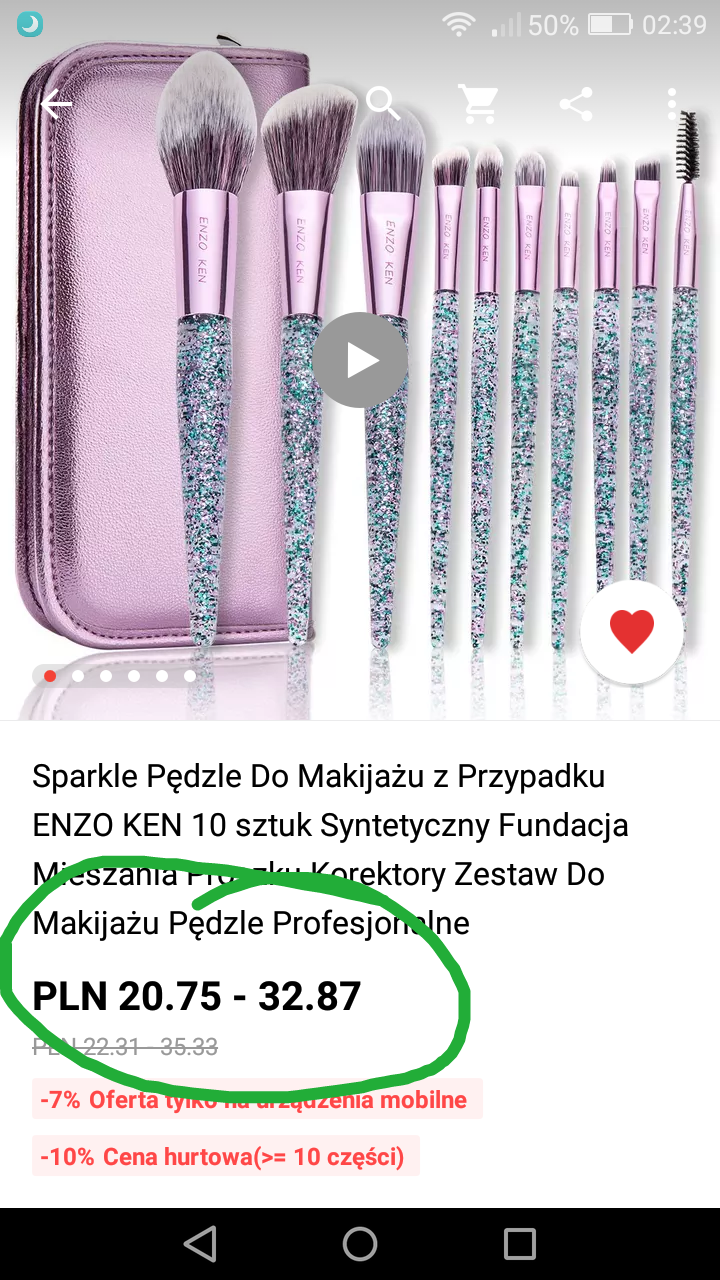Go back using the top-left arrow
Viewport: 720px width, 1280px height.
(x=57, y=104)
